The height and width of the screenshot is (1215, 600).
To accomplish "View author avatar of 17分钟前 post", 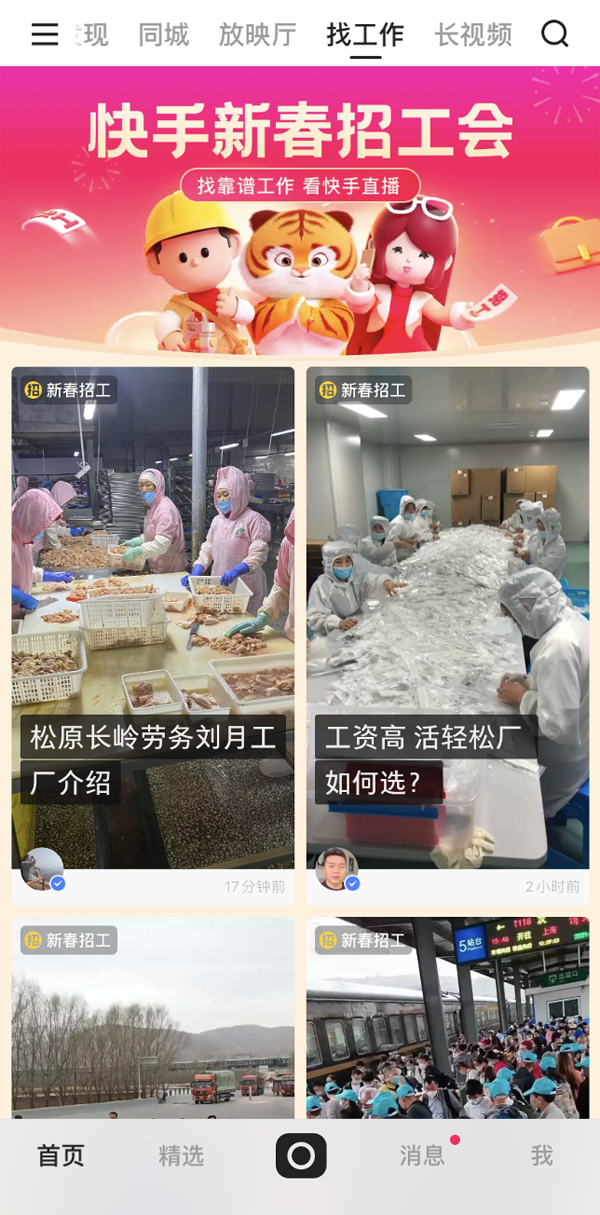I will 43,869.
